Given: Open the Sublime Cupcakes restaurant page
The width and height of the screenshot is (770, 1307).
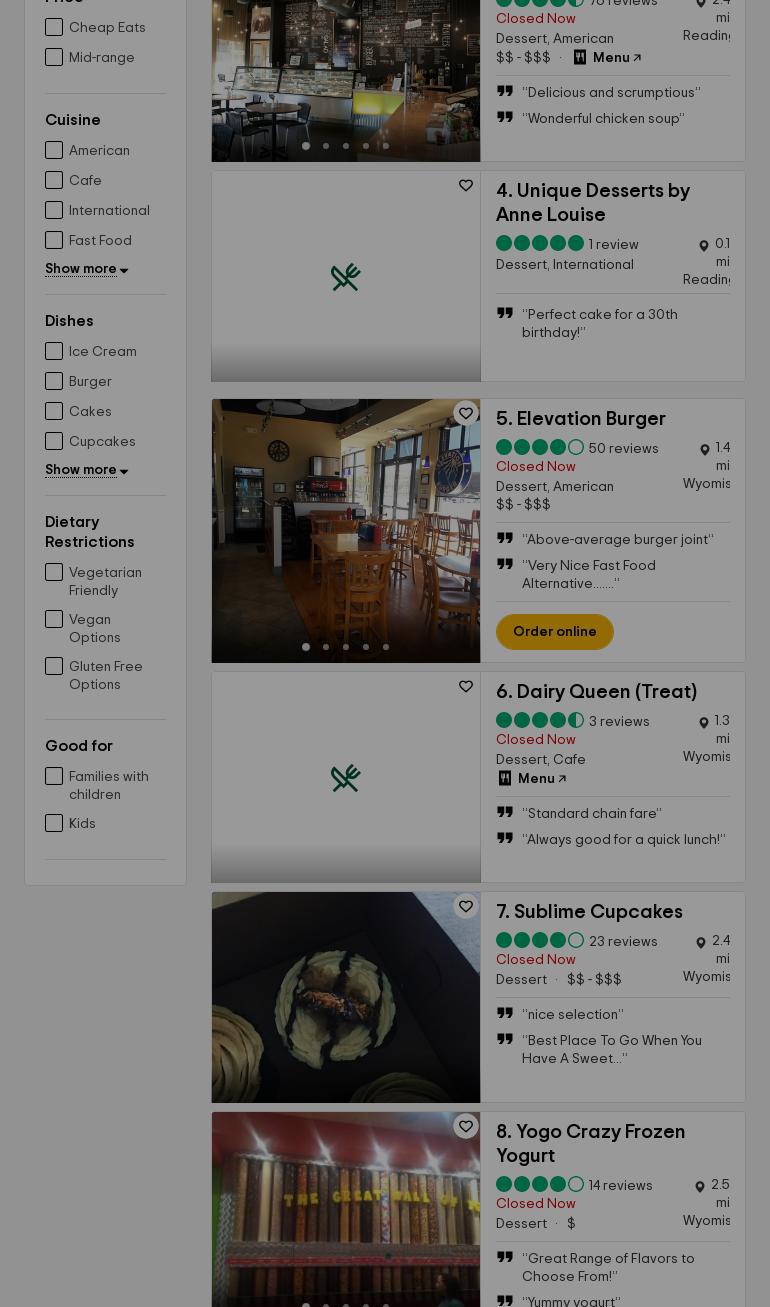Looking at the screenshot, I should [598, 912].
